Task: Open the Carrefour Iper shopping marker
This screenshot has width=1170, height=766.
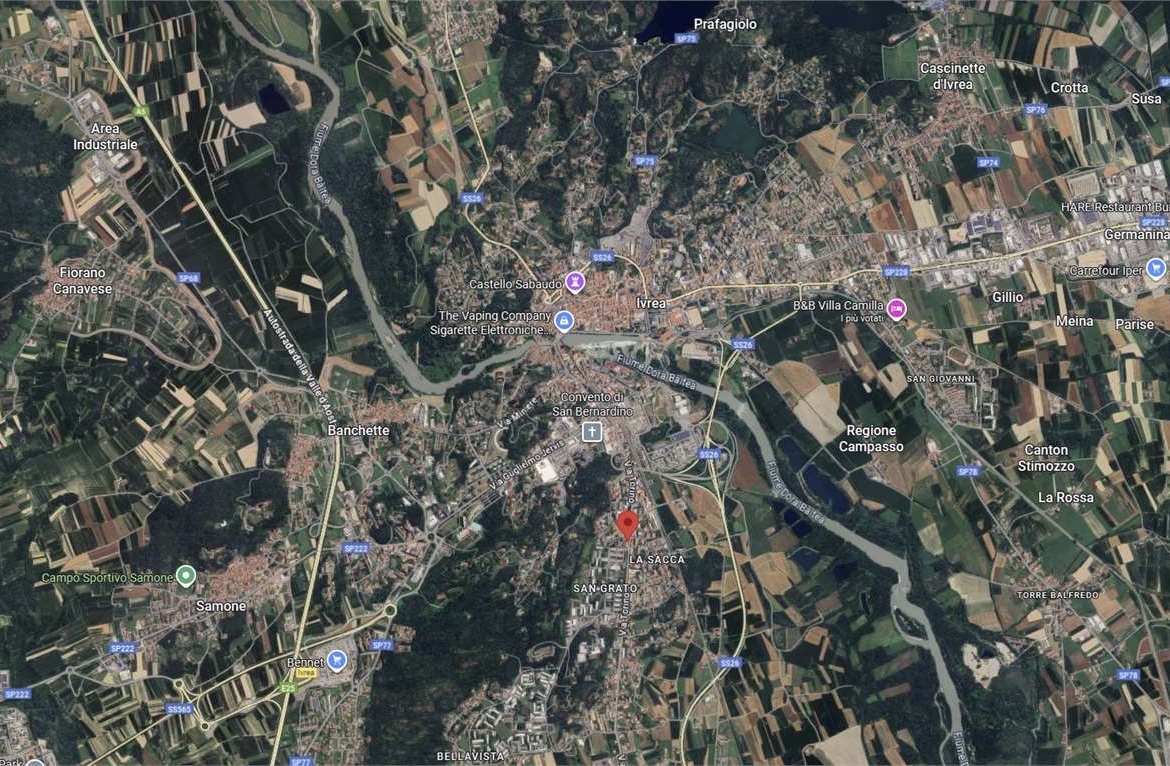Action: (x=1156, y=268)
